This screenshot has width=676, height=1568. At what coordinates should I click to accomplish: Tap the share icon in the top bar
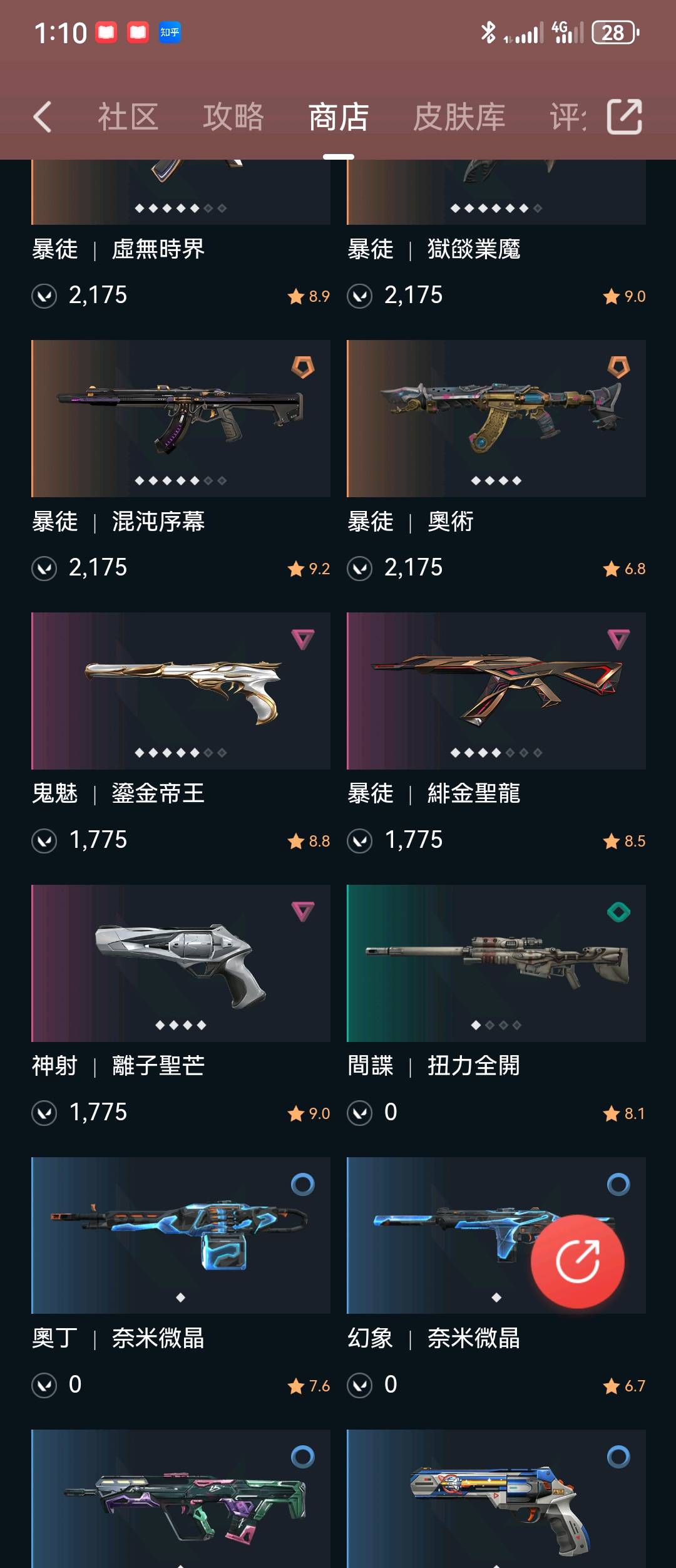click(x=624, y=117)
